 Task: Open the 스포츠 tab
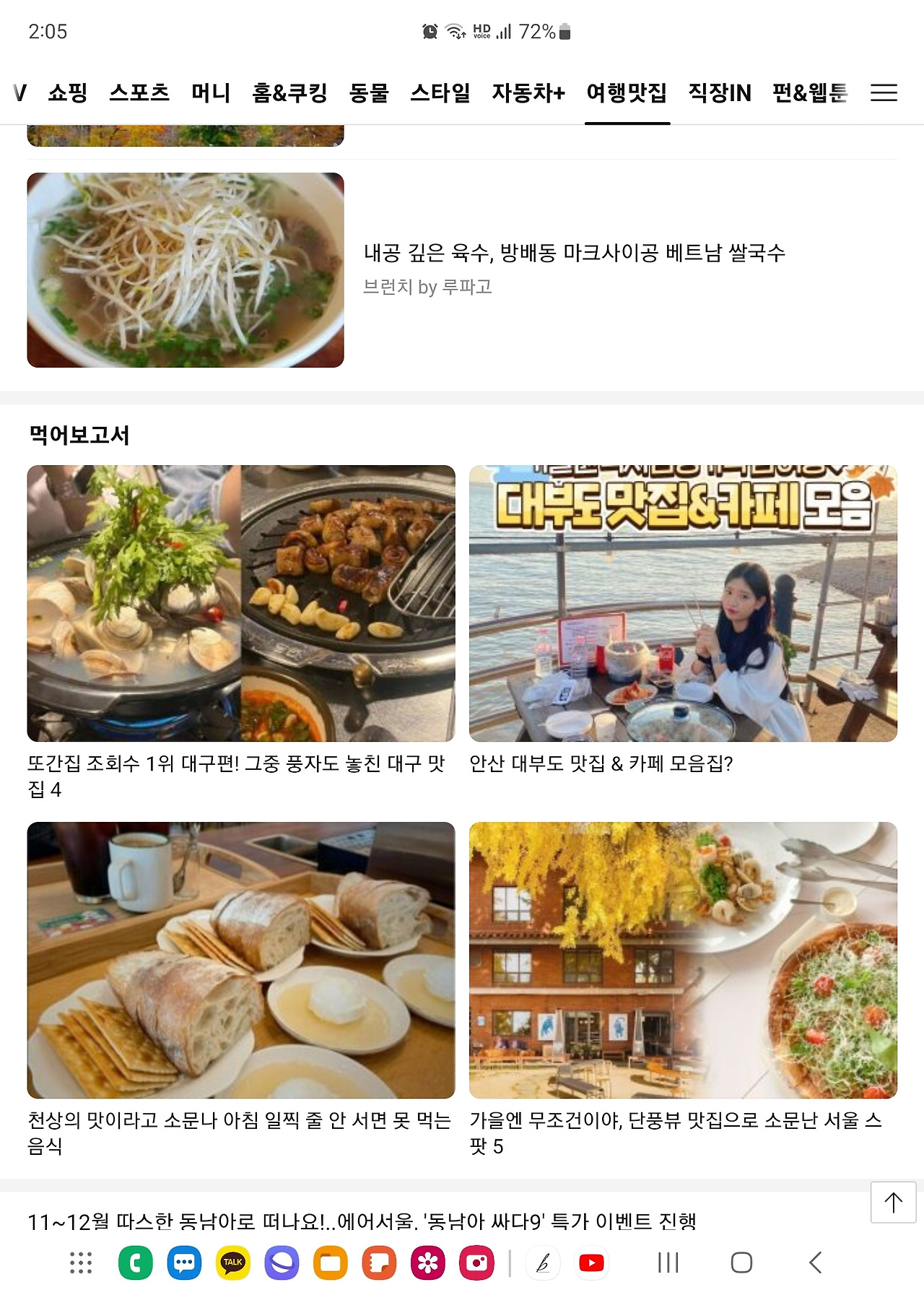pos(139,93)
